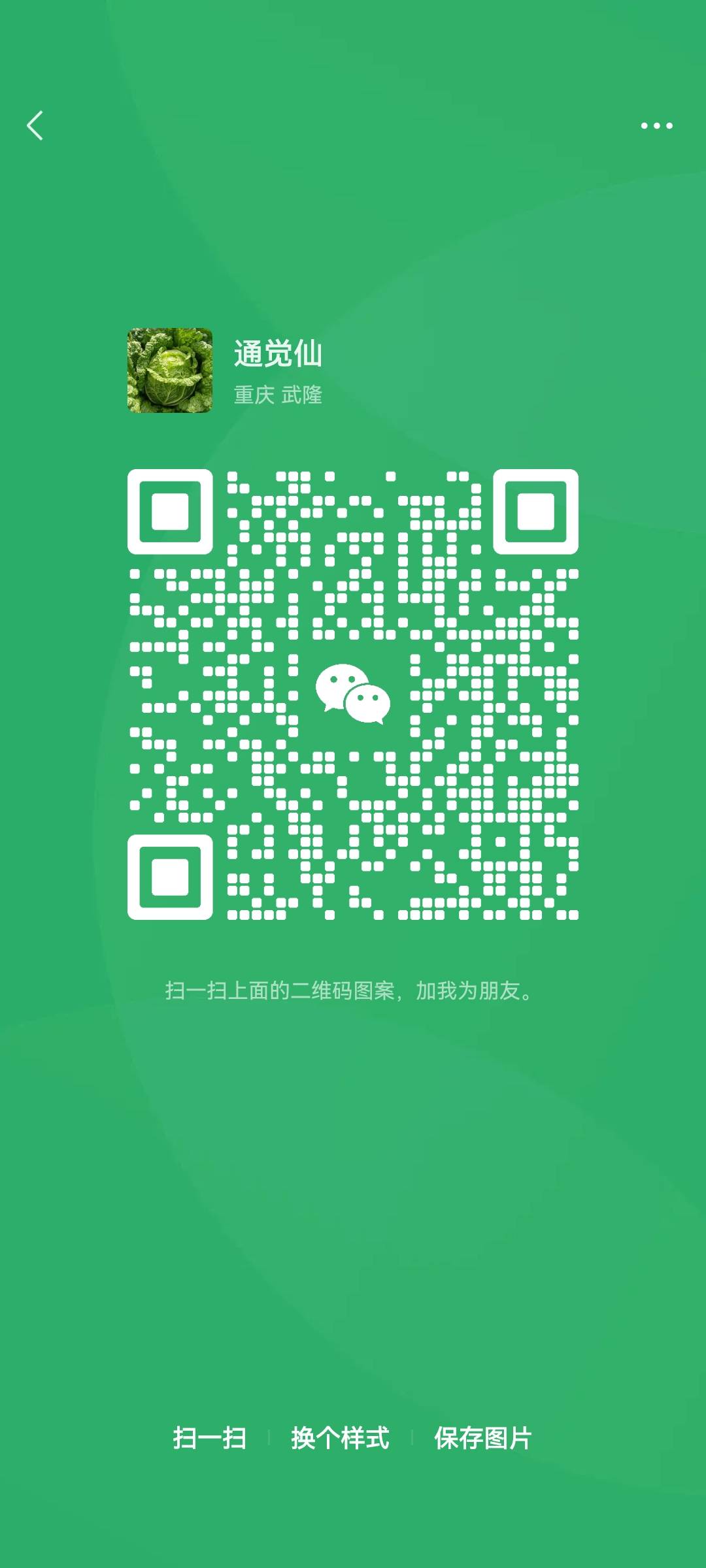Tap the location text 重庆 武隆
The height and width of the screenshot is (1568, 706).
[x=278, y=396]
